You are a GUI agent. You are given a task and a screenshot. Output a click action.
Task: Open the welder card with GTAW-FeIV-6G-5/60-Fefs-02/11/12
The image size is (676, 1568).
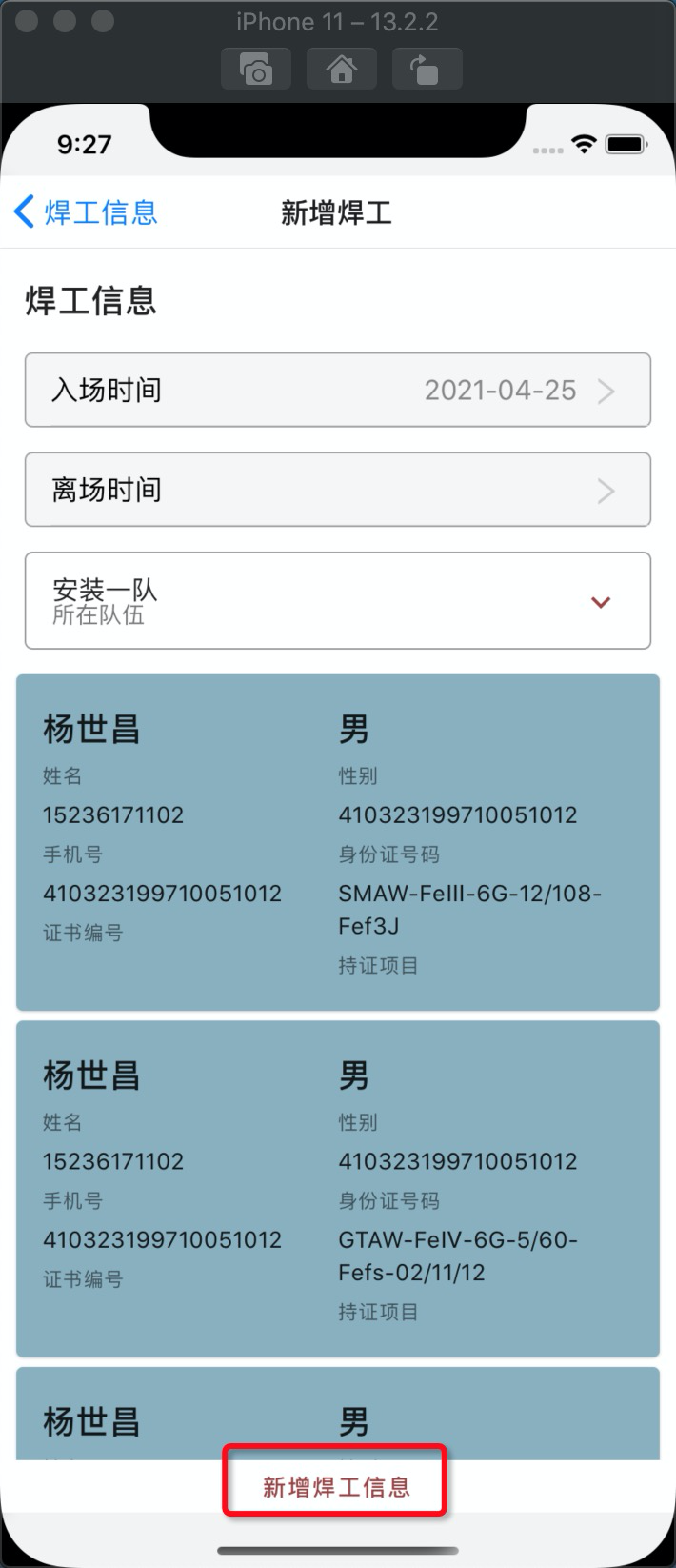click(x=338, y=1189)
